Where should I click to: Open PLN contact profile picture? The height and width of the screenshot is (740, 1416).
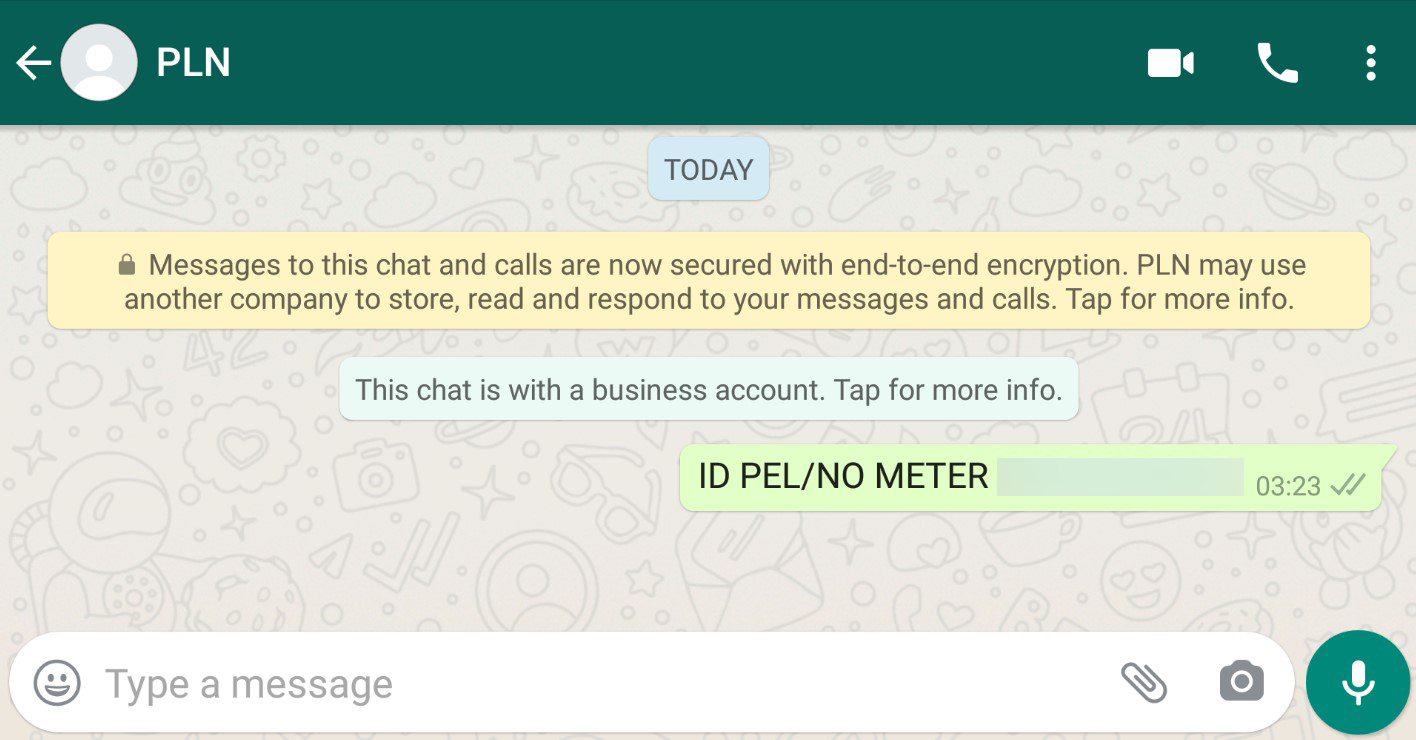point(99,63)
